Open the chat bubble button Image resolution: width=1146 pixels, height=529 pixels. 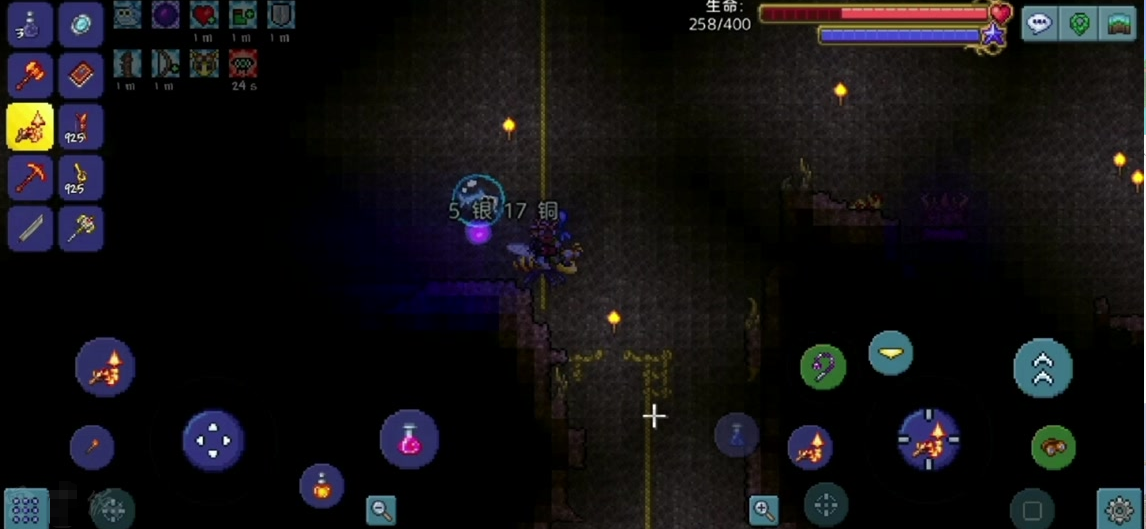tap(1040, 23)
